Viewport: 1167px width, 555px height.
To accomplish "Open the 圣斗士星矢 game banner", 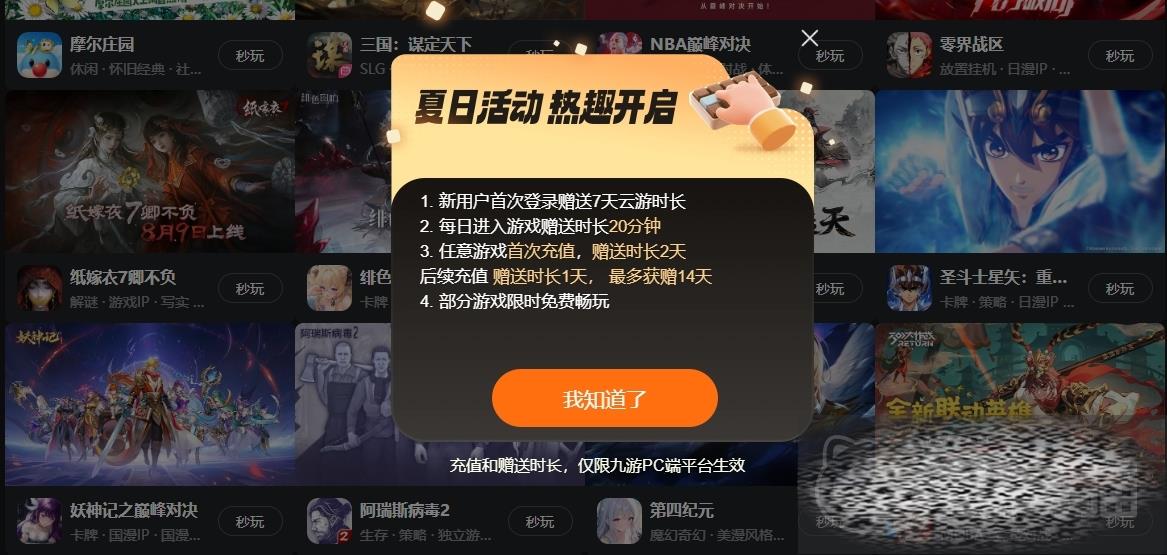I will pyautogui.click(x=1020, y=172).
